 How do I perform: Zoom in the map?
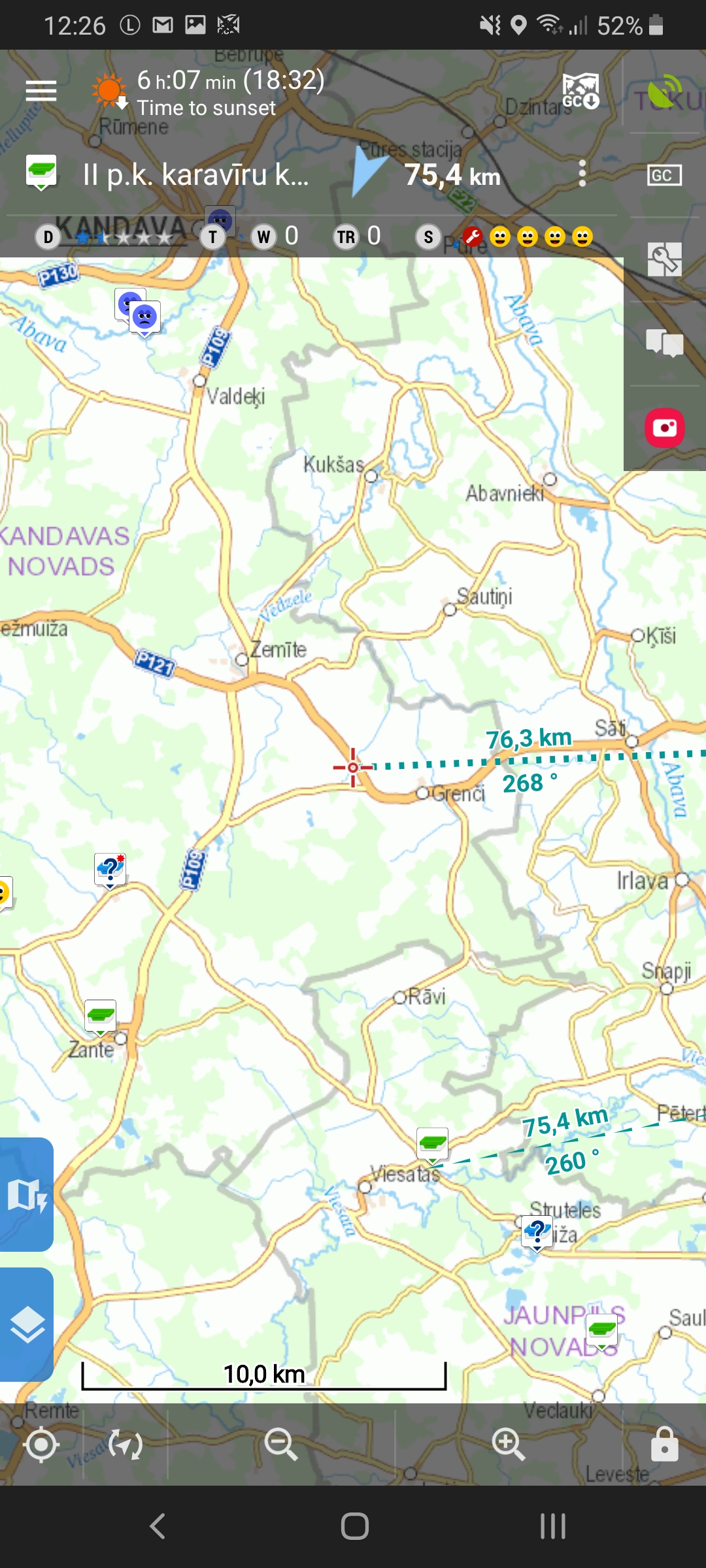(508, 1444)
